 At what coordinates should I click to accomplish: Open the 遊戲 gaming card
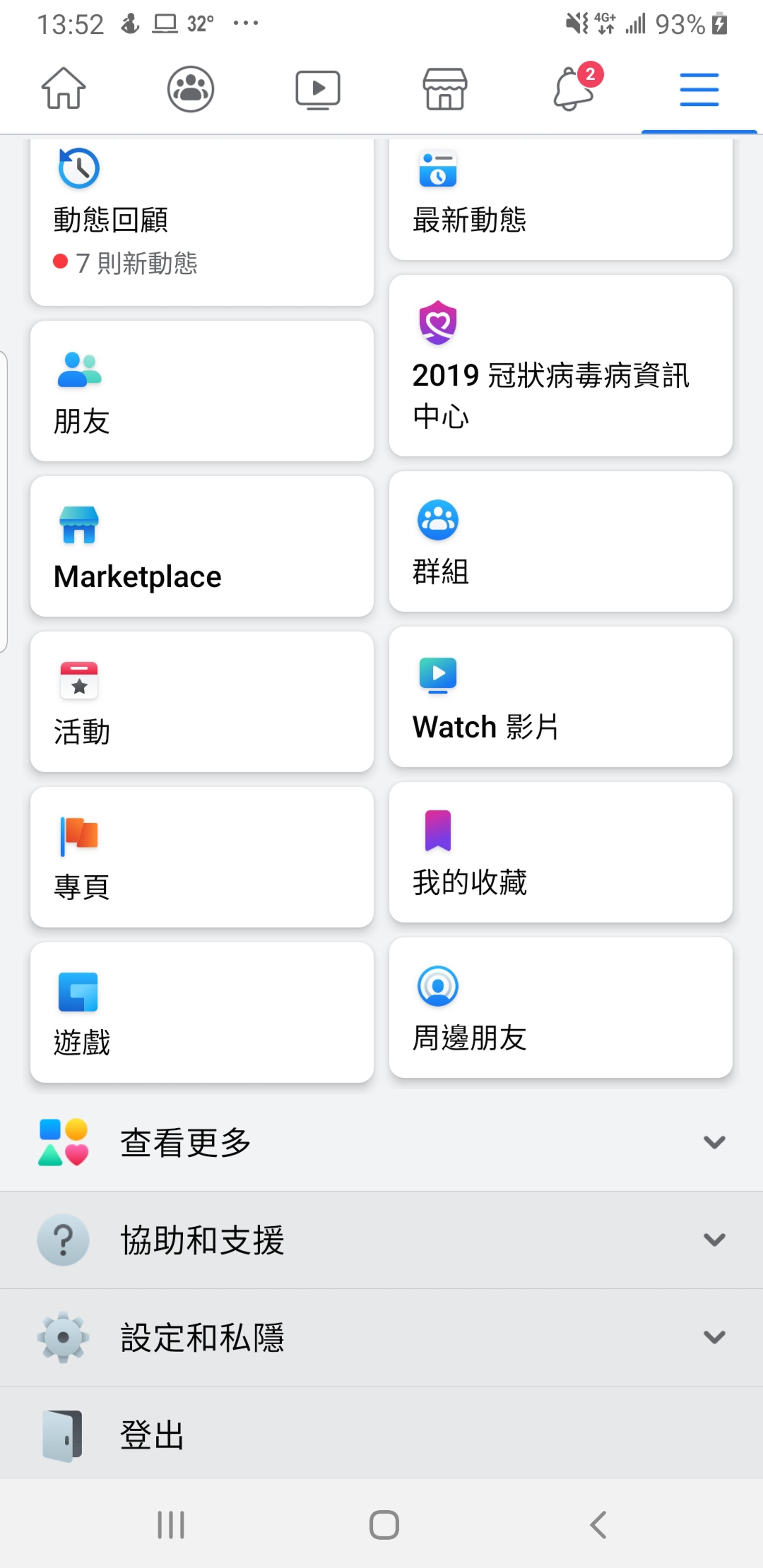point(201,1012)
